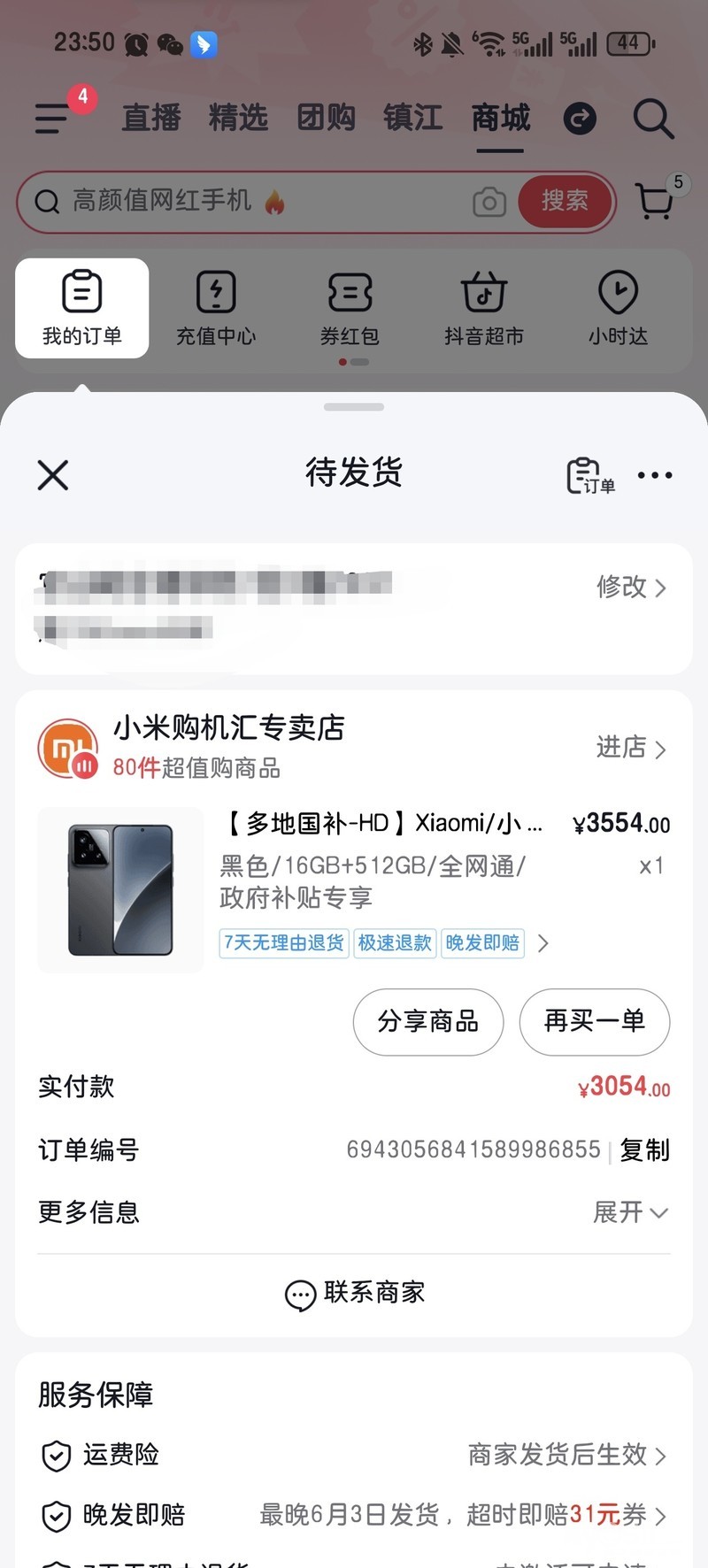Viewport: 708px width, 1568px height.
Task: Expand 更多信息 with 展开
Action: (x=630, y=1211)
